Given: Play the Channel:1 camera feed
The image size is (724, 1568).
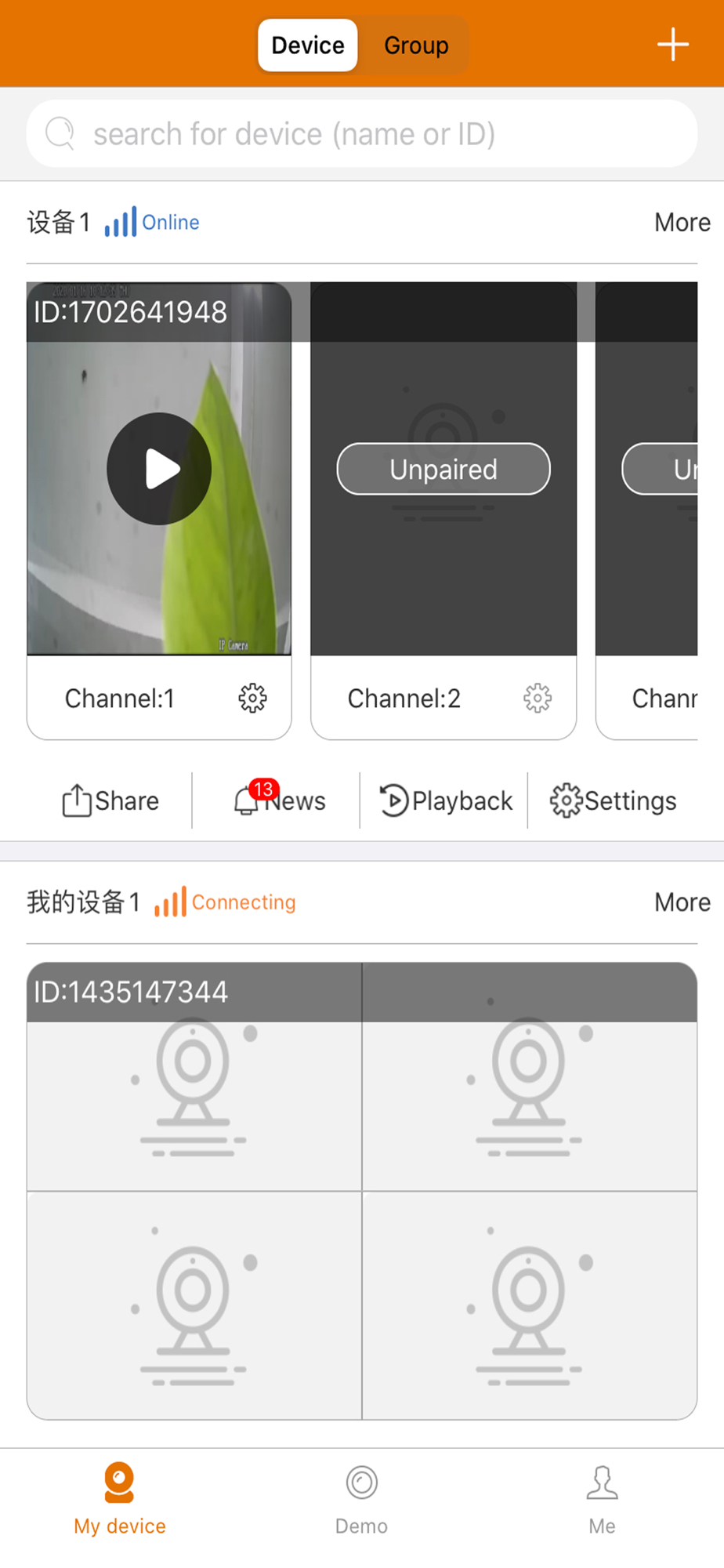Looking at the screenshot, I should [x=159, y=469].
